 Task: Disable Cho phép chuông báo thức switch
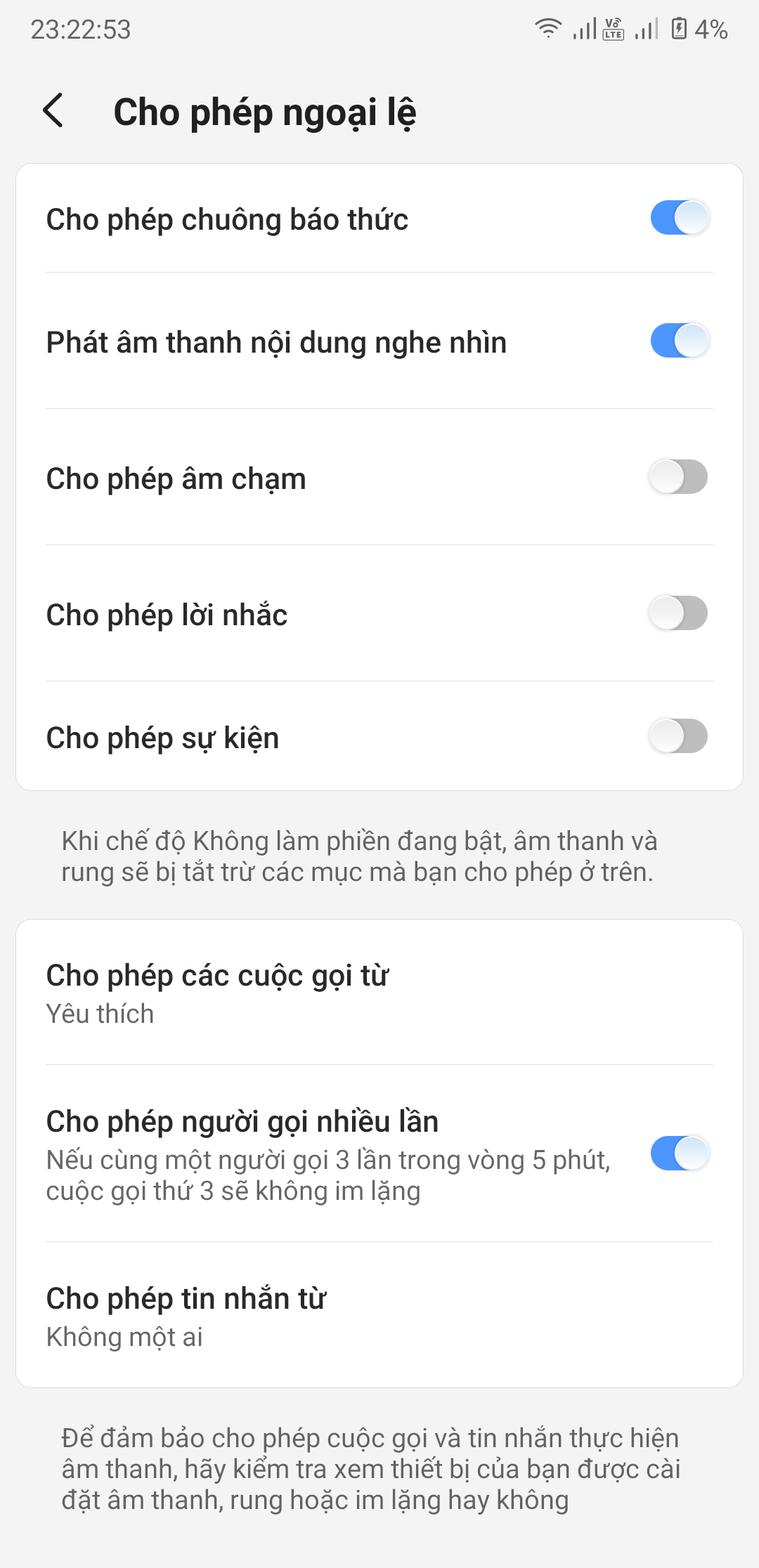(679, 218)
